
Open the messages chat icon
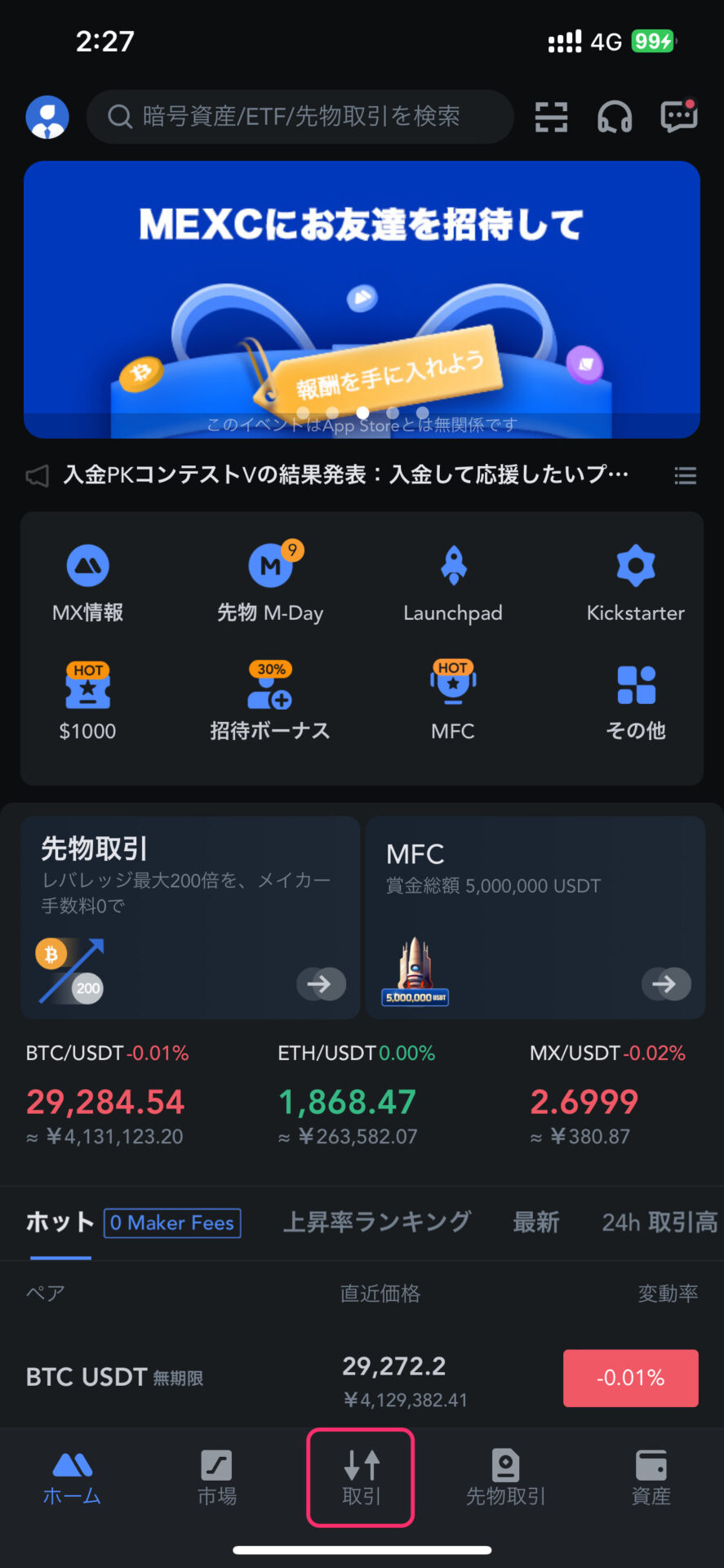click(x=678, y=117)
